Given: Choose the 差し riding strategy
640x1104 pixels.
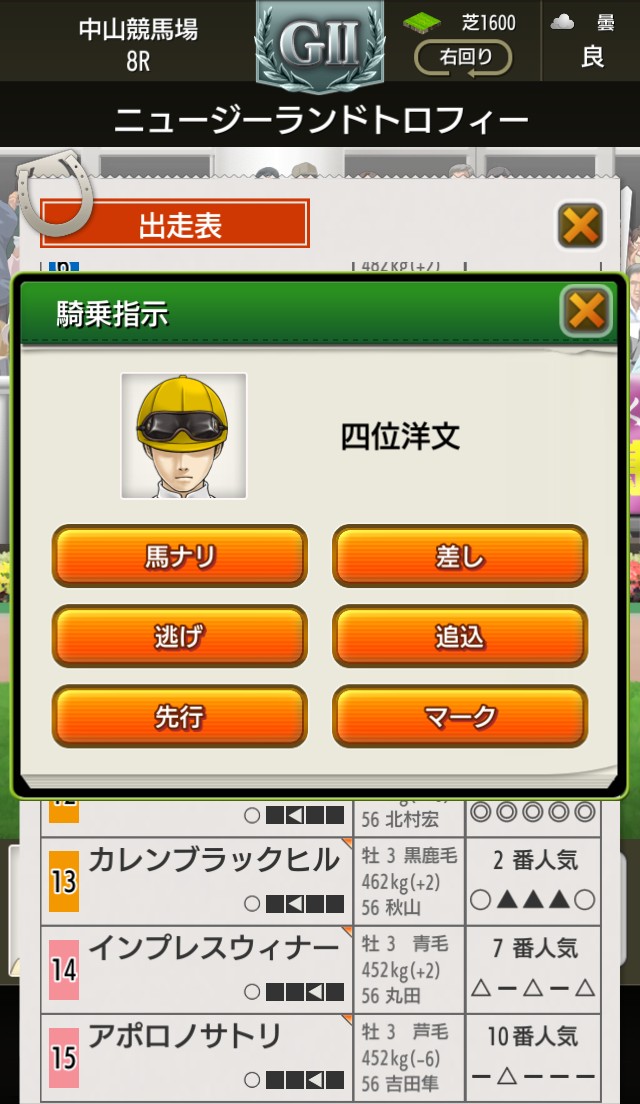Looking at the screenshot, I should point(459,556).
